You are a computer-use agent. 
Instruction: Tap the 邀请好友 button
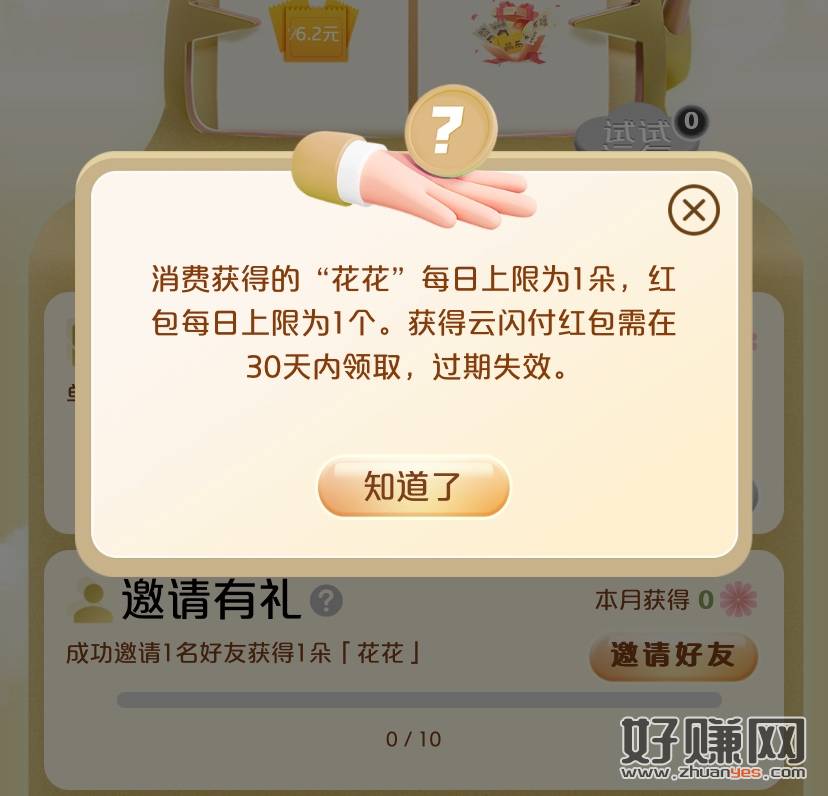672,655
